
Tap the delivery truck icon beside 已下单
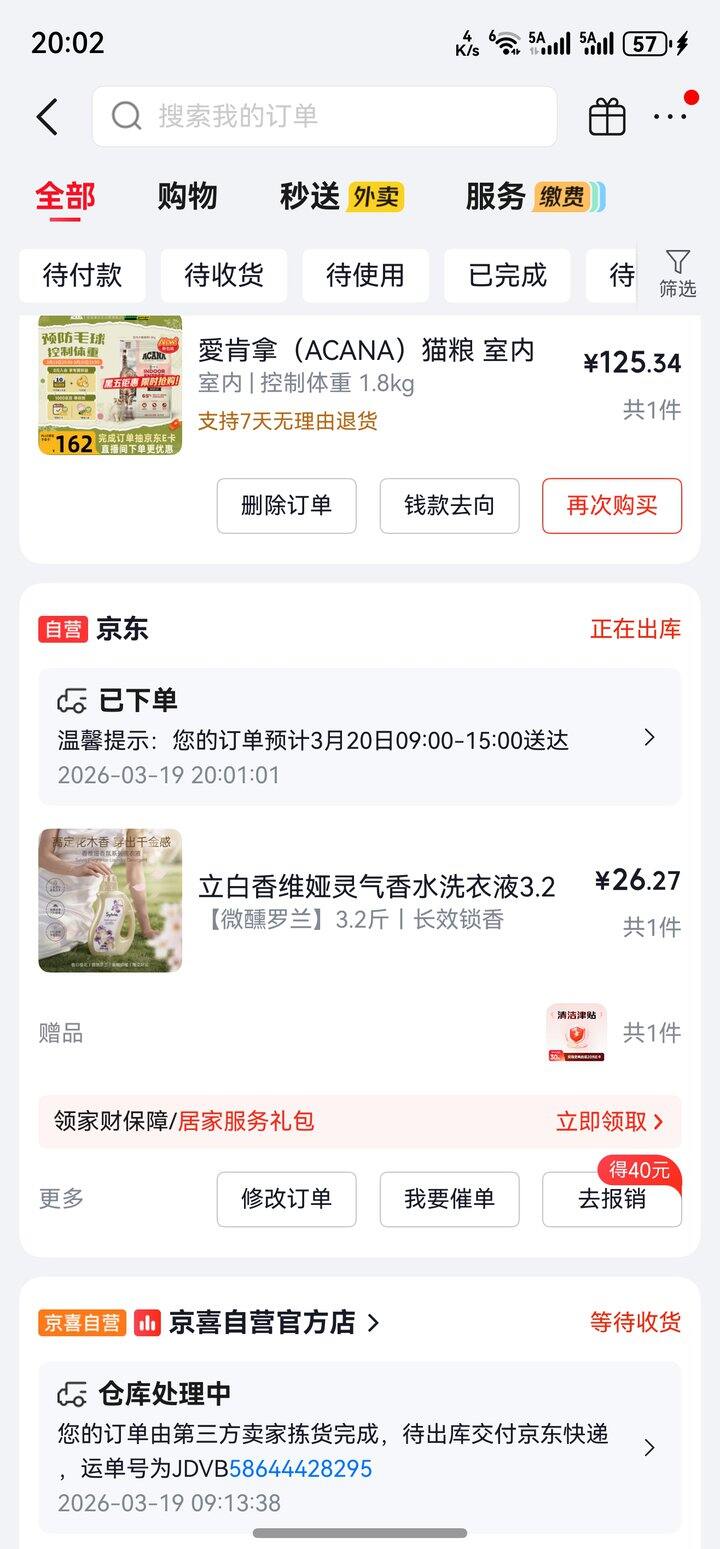coord(72,700)
